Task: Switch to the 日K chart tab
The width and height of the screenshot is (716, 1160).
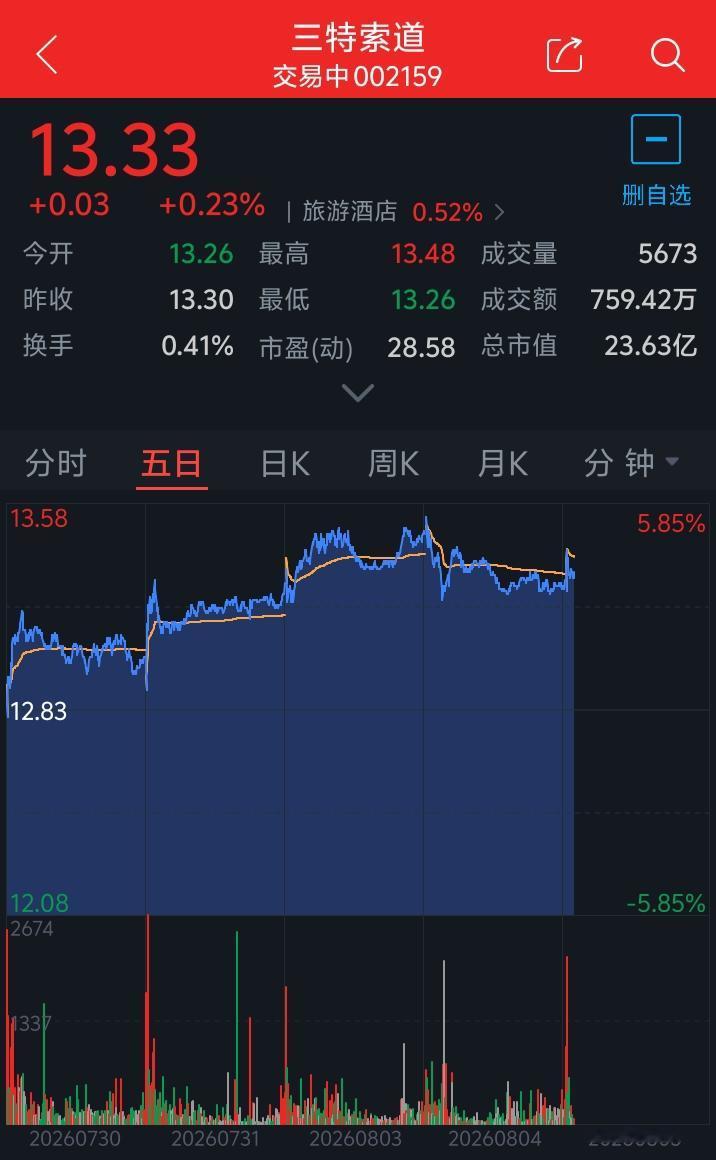Action: pos(285,464)
